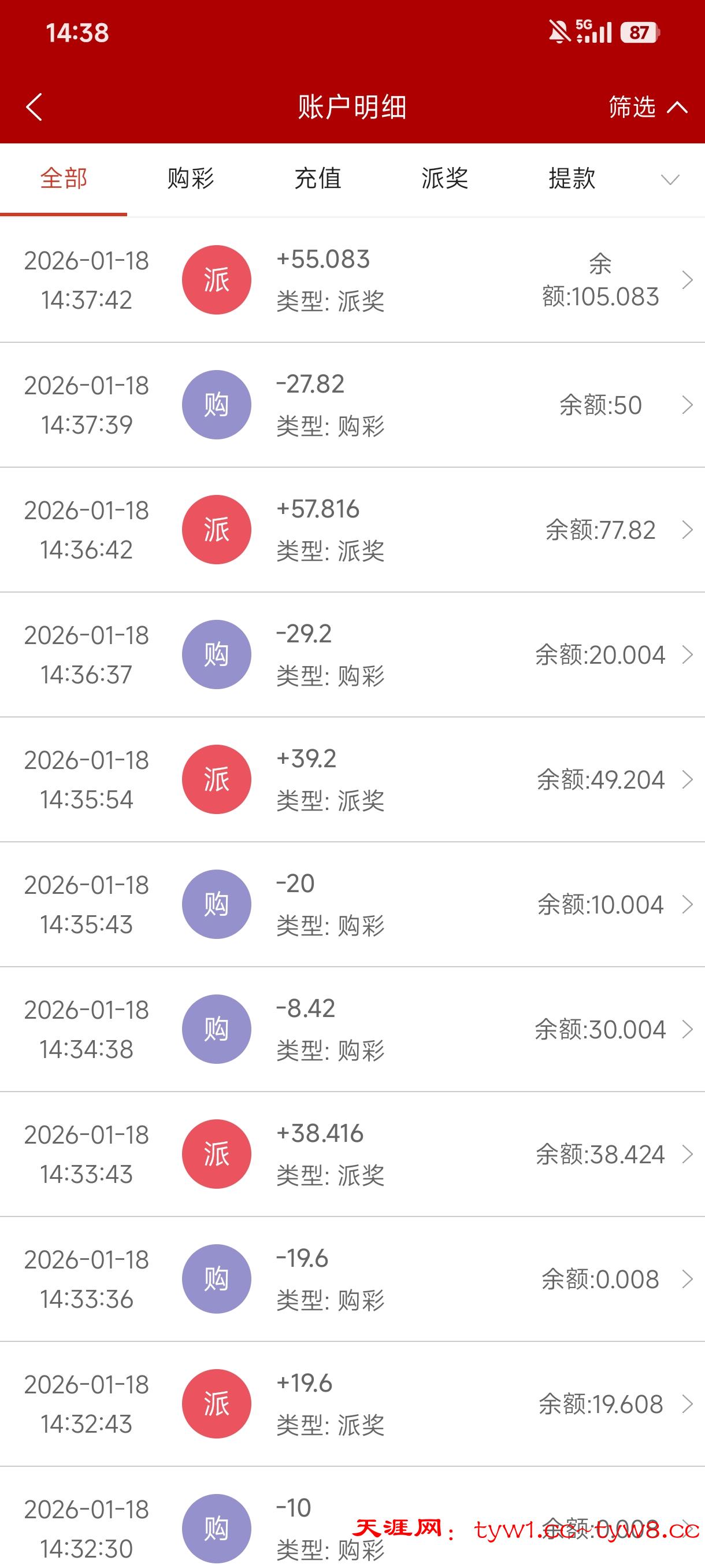This screenshot has height=1568, width=705.
Task: View details of +57.816 派奖 entry
Action: pyautogui.click(x=352, y=530)
